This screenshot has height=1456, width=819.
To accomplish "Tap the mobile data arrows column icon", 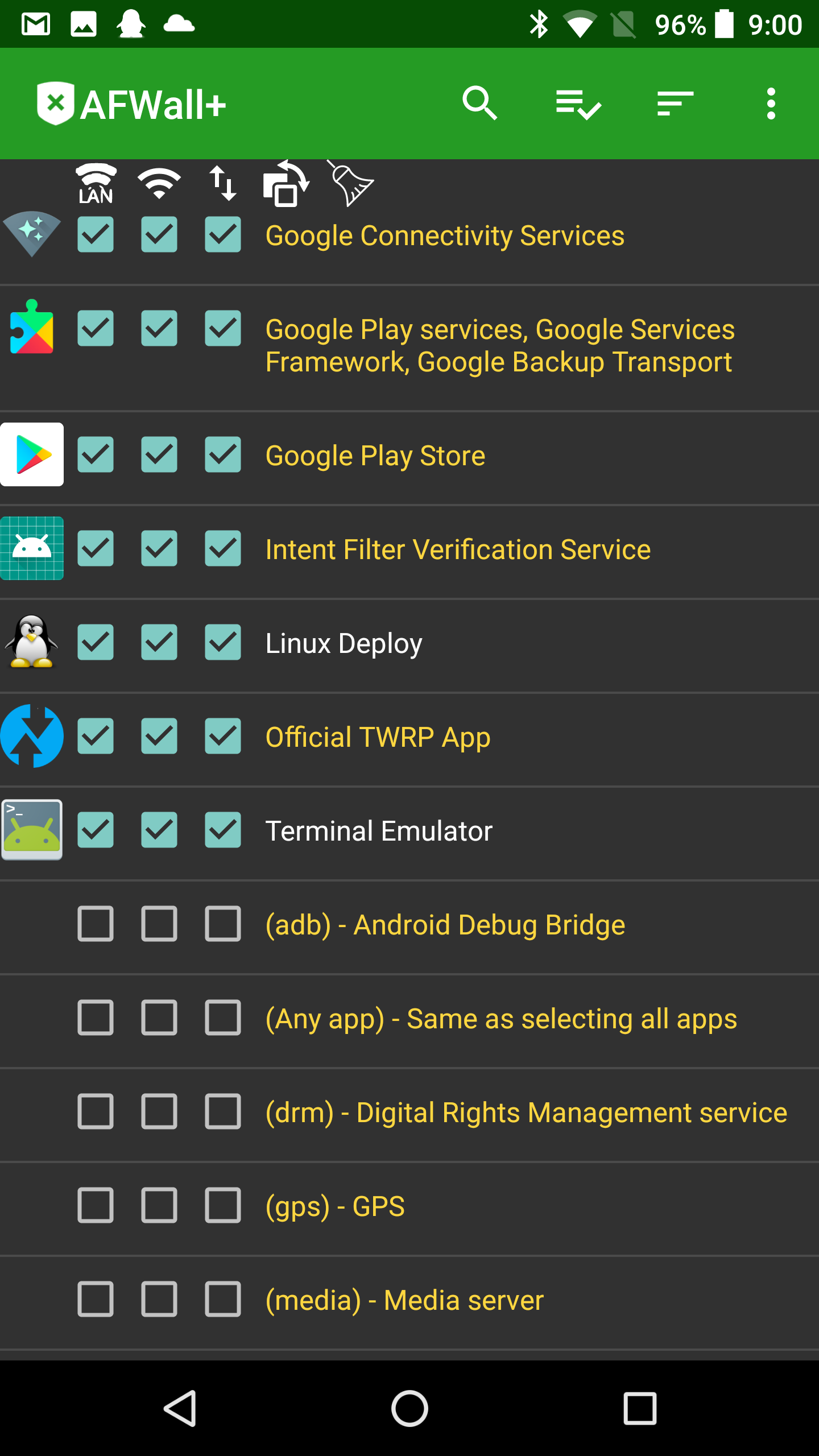I will [x=223, y=183].
